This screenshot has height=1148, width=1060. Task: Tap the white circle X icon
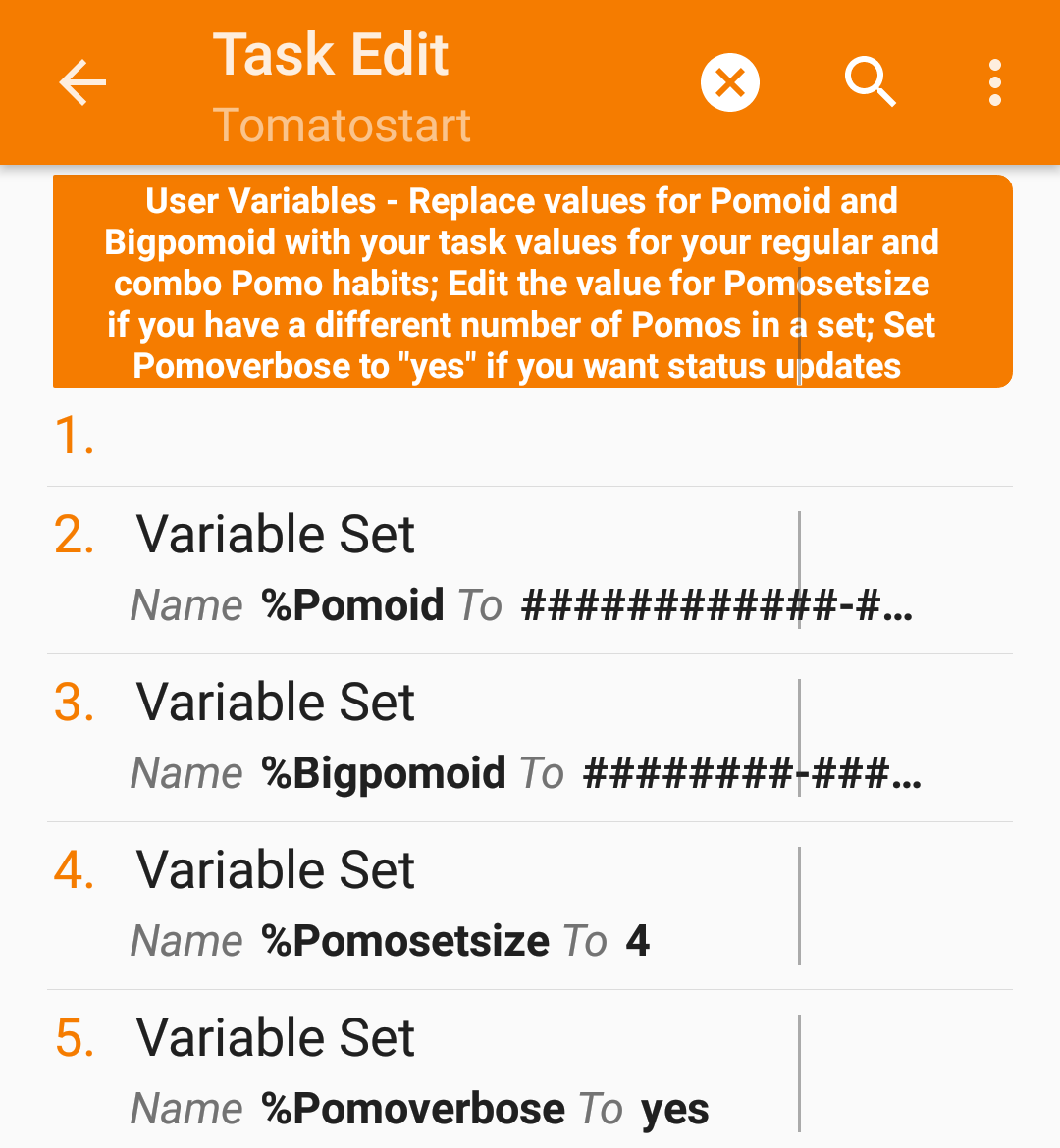click(x=730, y=82)
